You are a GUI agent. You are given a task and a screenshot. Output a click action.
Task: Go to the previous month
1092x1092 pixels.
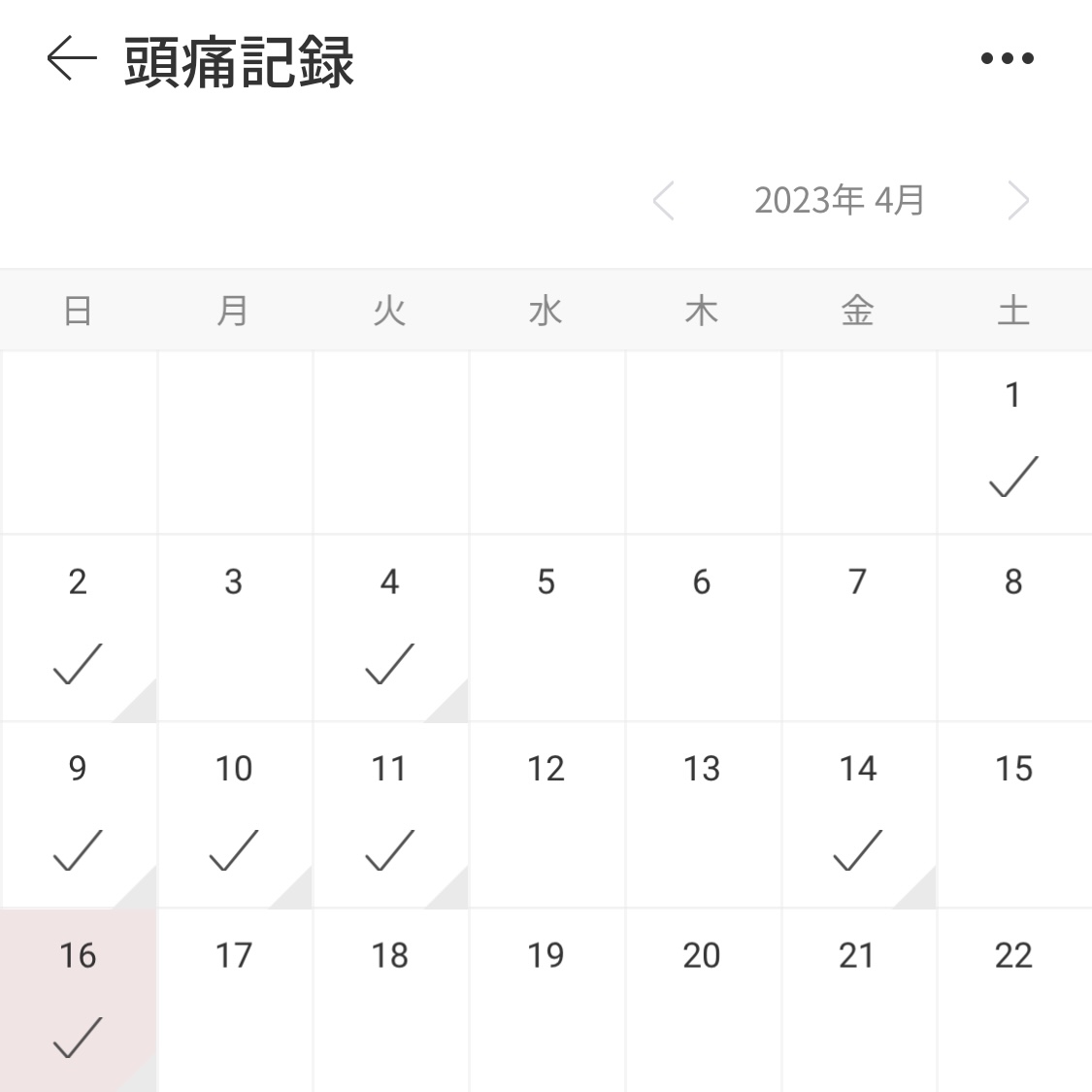(x=664, y=201)
